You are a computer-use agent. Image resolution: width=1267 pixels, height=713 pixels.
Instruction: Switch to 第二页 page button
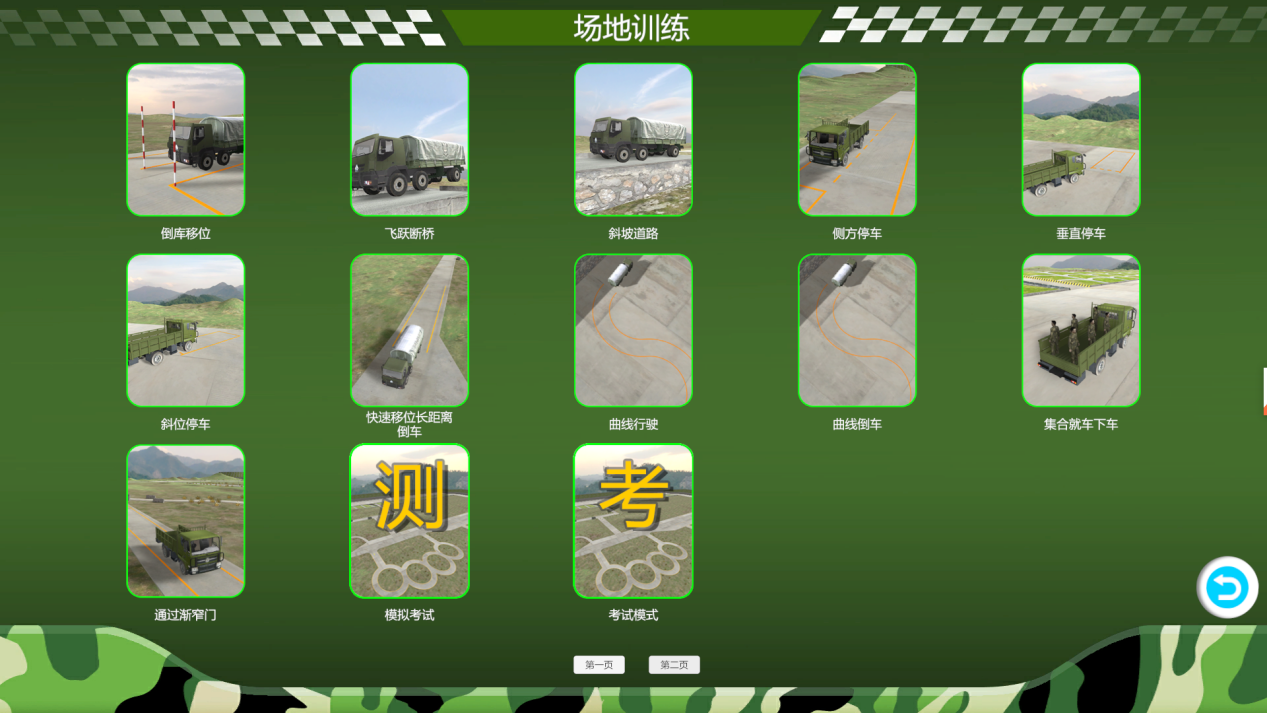674,665
